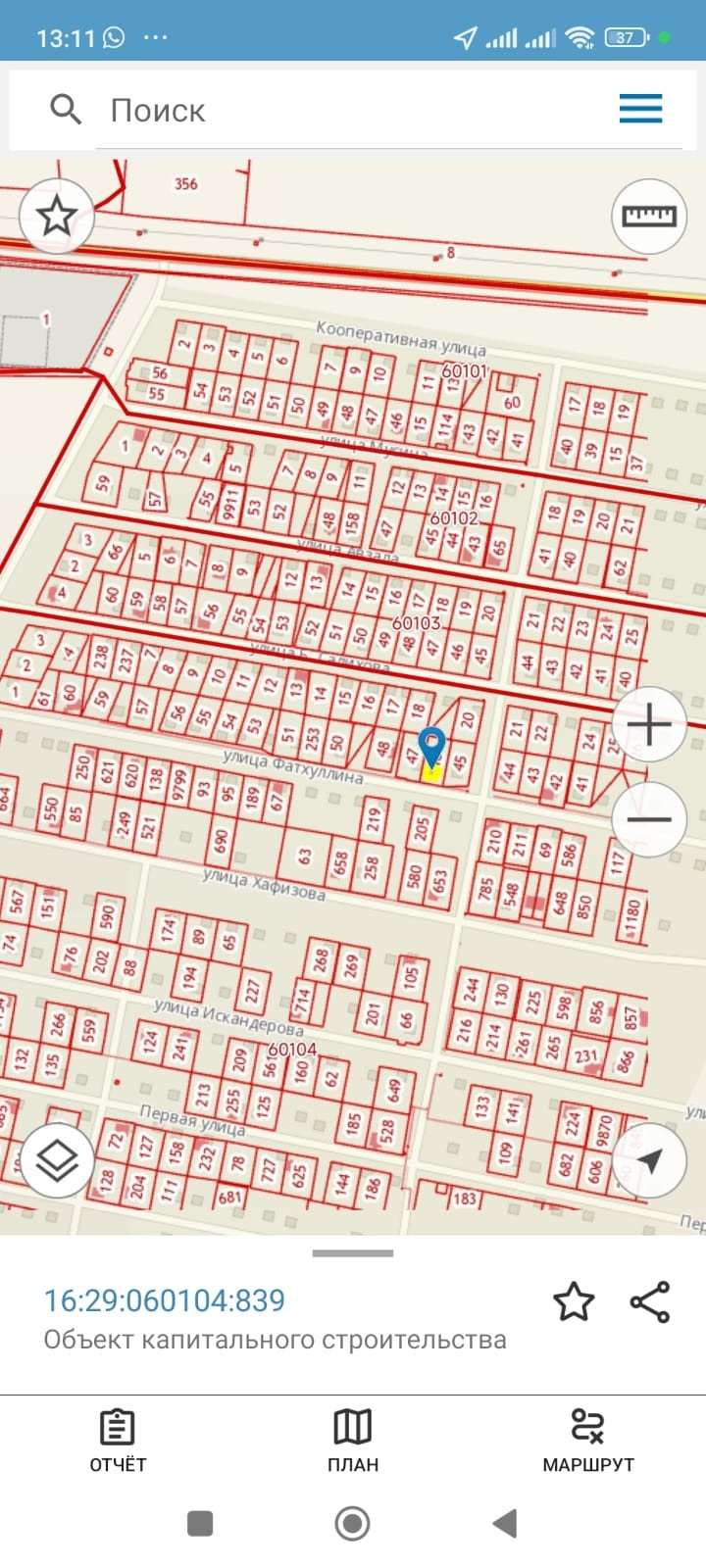This screenshot has height=1568, width=706.
Task: View the ПЛАН for this object
Action: [353, 1441]
